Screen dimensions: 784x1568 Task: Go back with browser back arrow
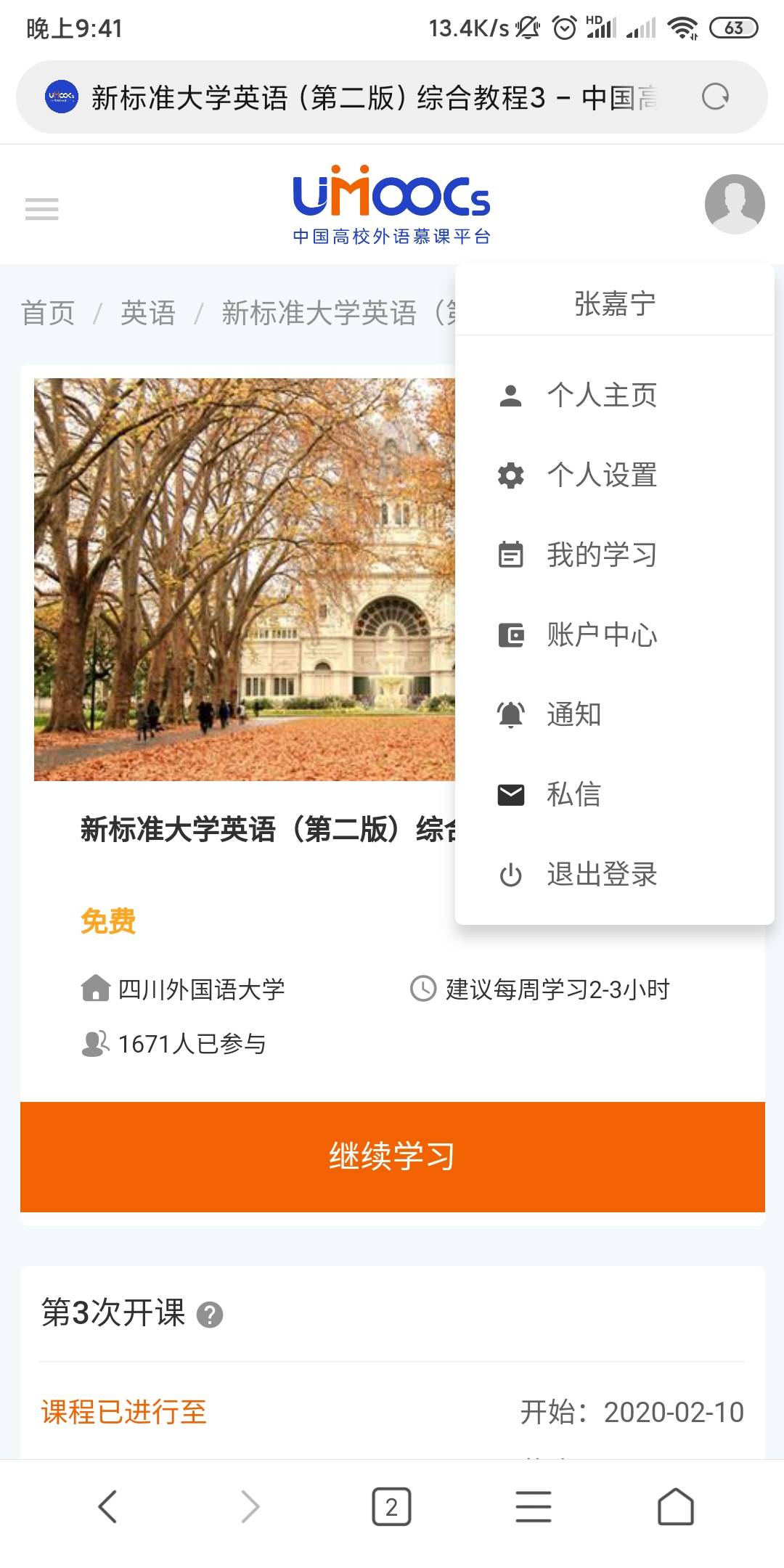107,1506
